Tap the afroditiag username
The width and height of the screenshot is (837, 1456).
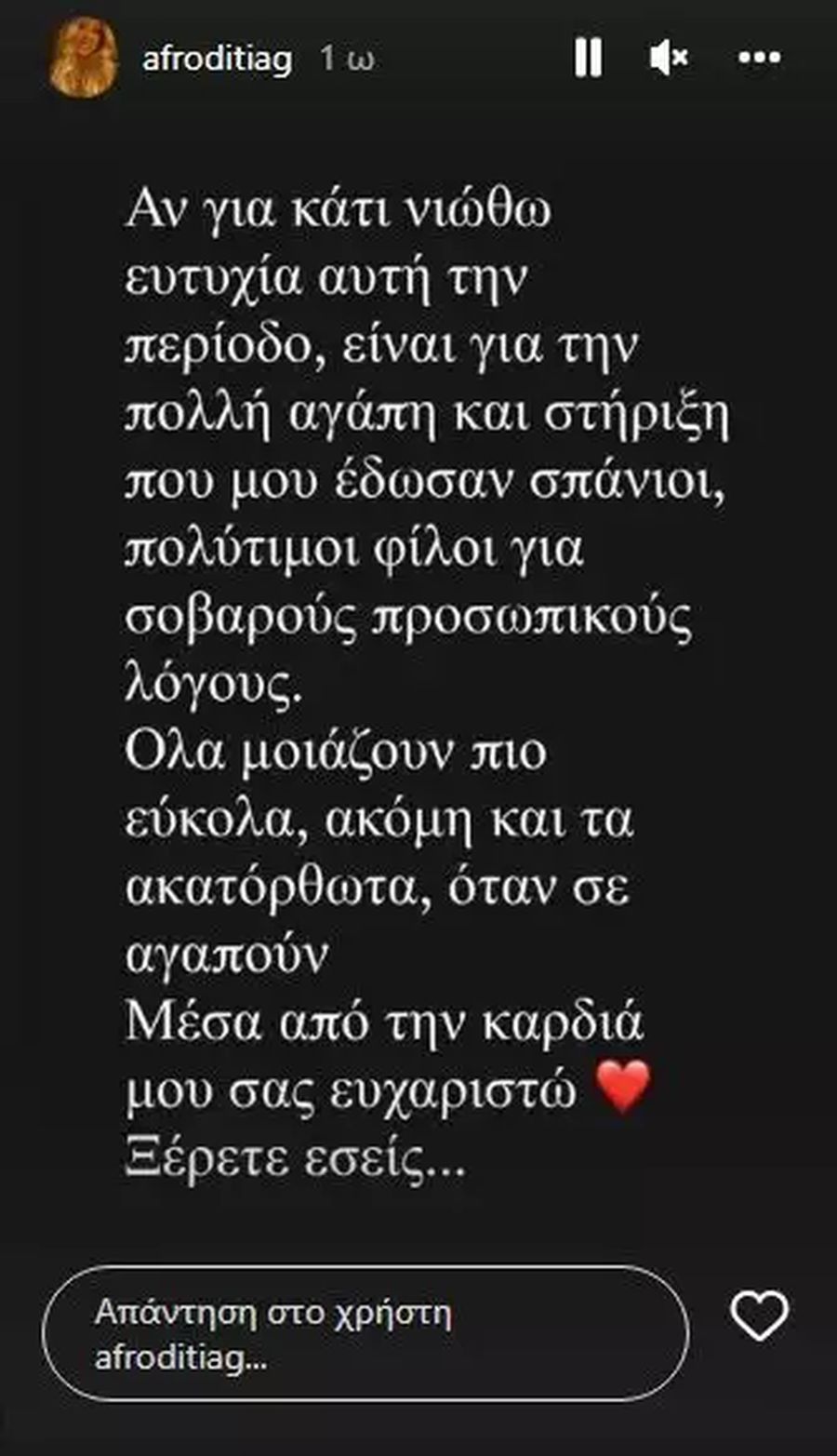pyautogui.click(x=217, y=60)
